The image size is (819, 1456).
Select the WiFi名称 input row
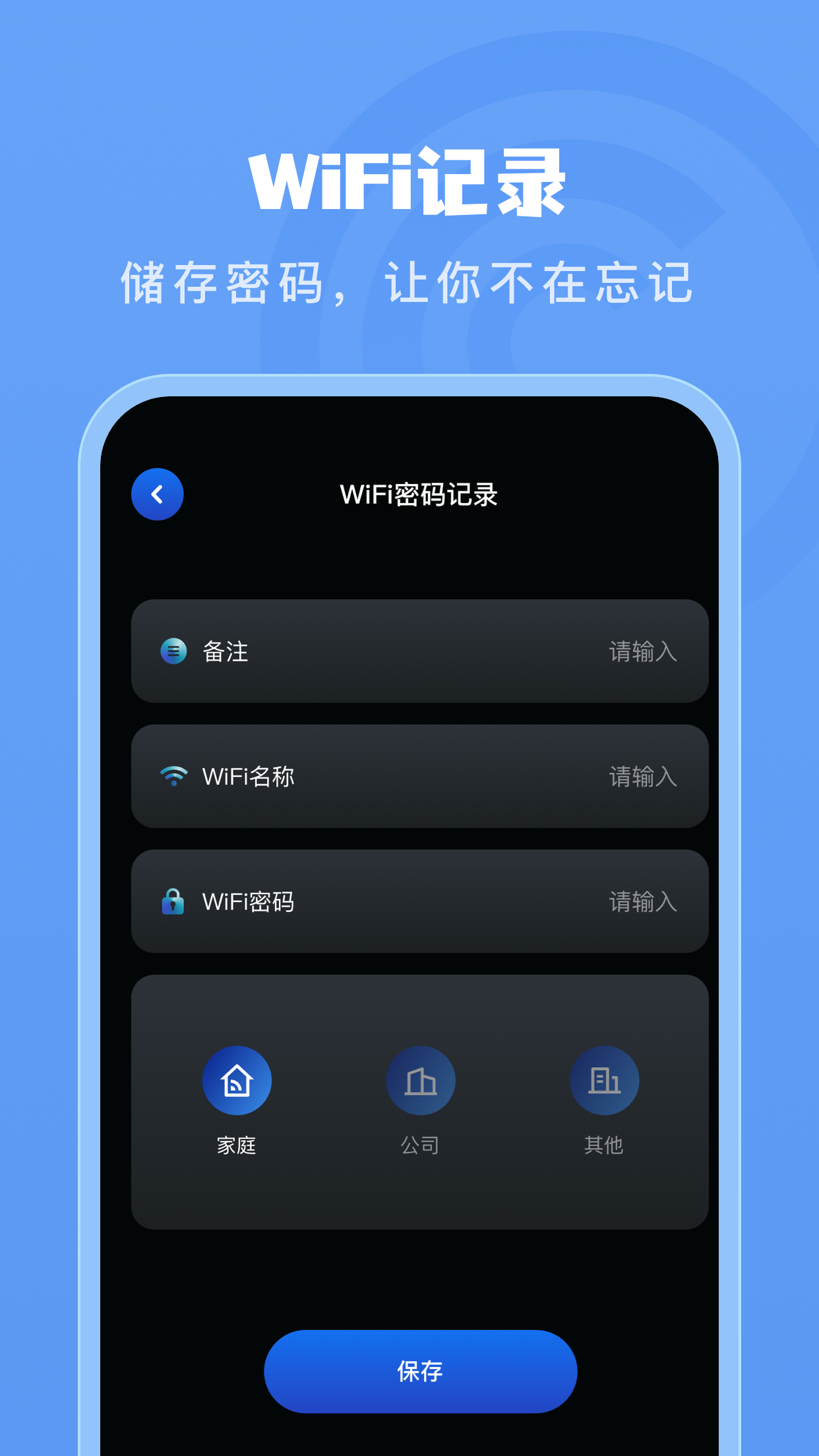[420, 777]
